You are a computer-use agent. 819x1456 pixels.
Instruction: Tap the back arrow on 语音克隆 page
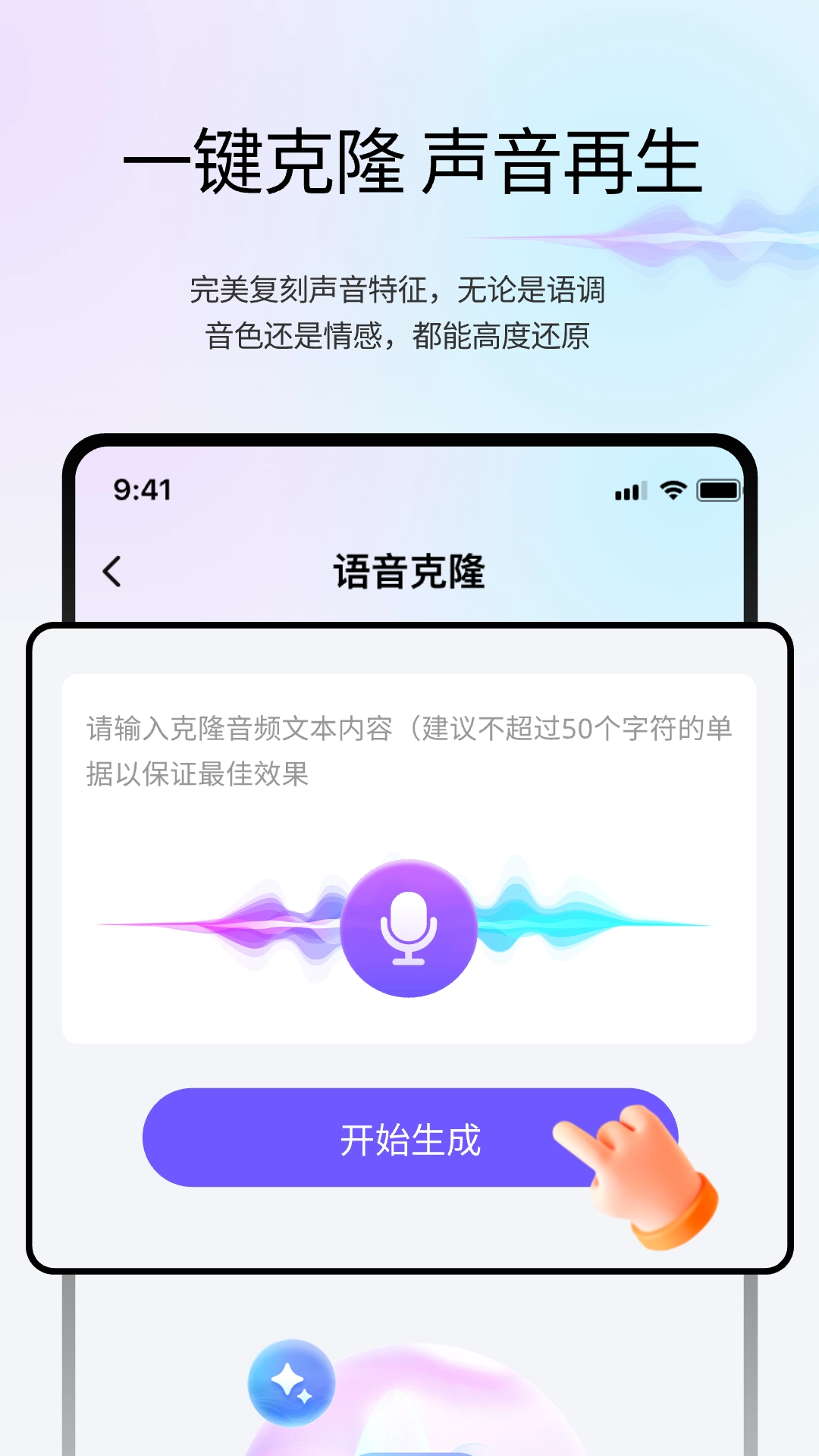point(112,573)
